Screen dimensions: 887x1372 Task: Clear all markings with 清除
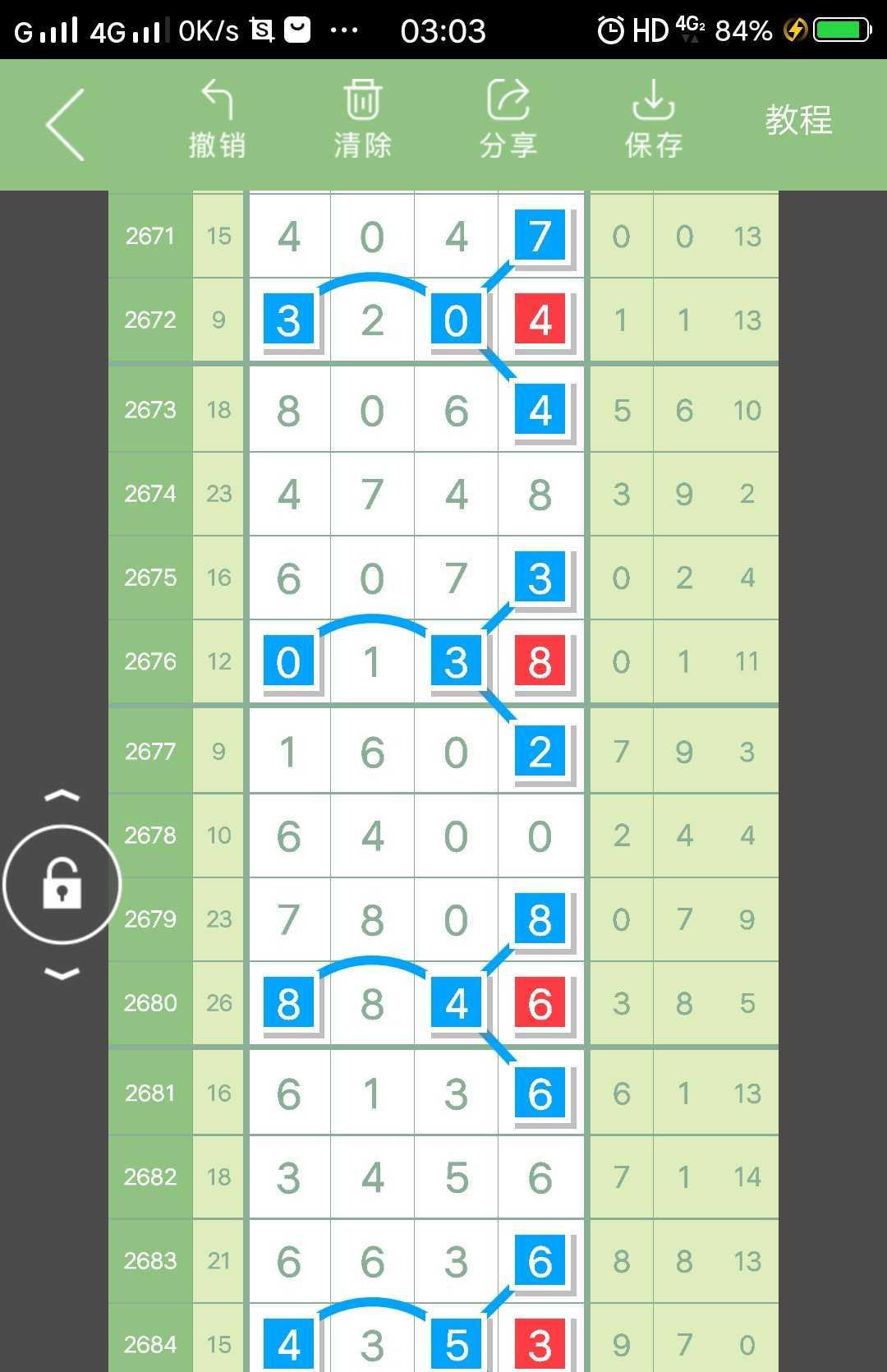point(362,120)
